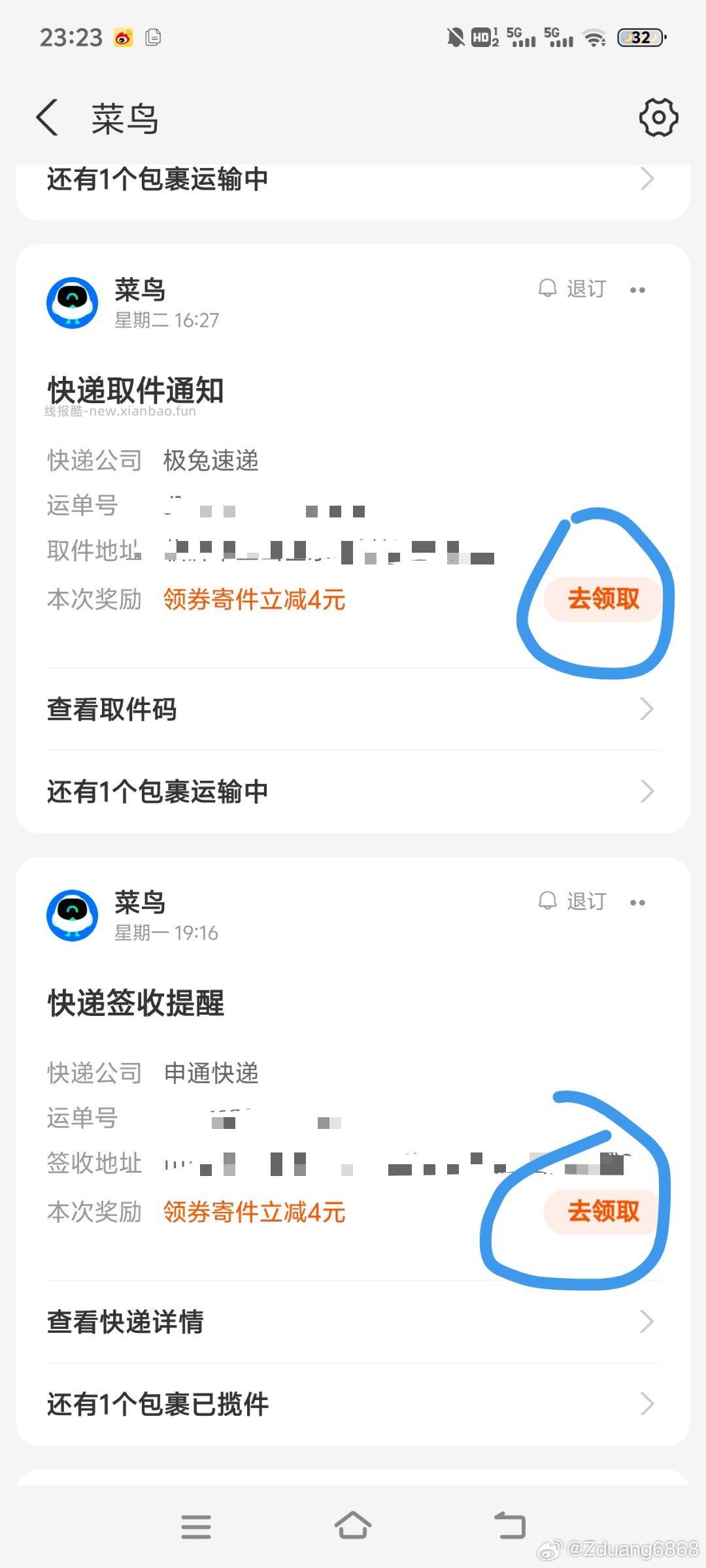Image resolution: width=706 pixels, height=1568 pixels.
Task: Unsubscribe via 退订 on the pickup notification card
Action: tap(586, 288)
